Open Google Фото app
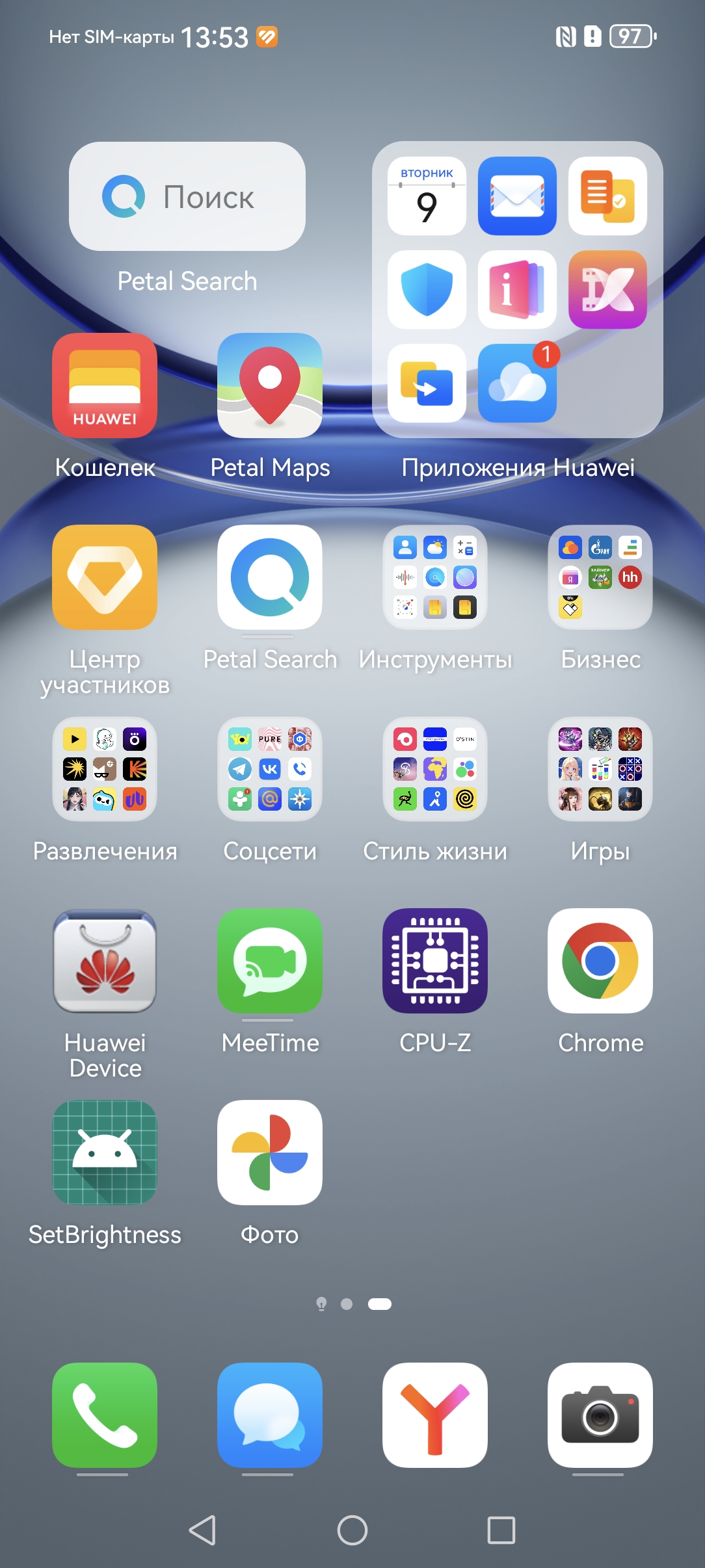 (x=270, y=1153)
